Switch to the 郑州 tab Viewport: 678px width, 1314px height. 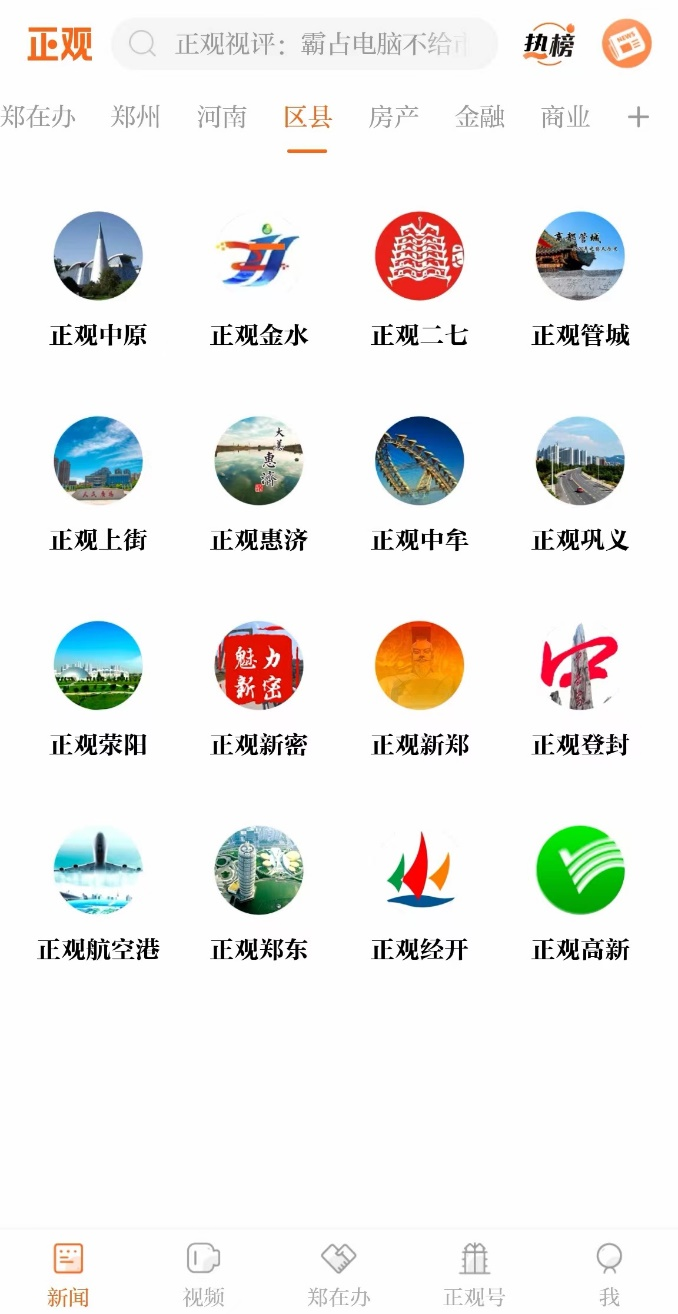(x=136, y=118)
